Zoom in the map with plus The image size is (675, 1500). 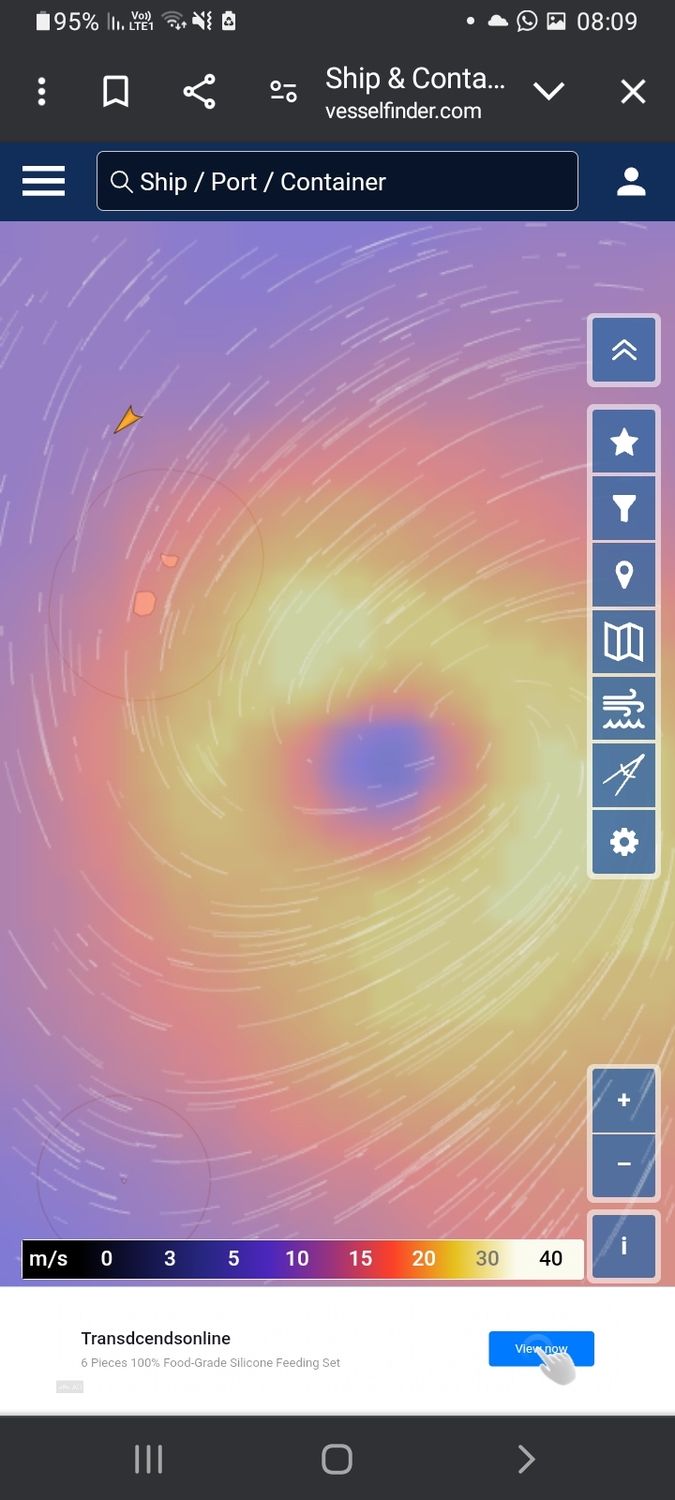coord(624,1100)
